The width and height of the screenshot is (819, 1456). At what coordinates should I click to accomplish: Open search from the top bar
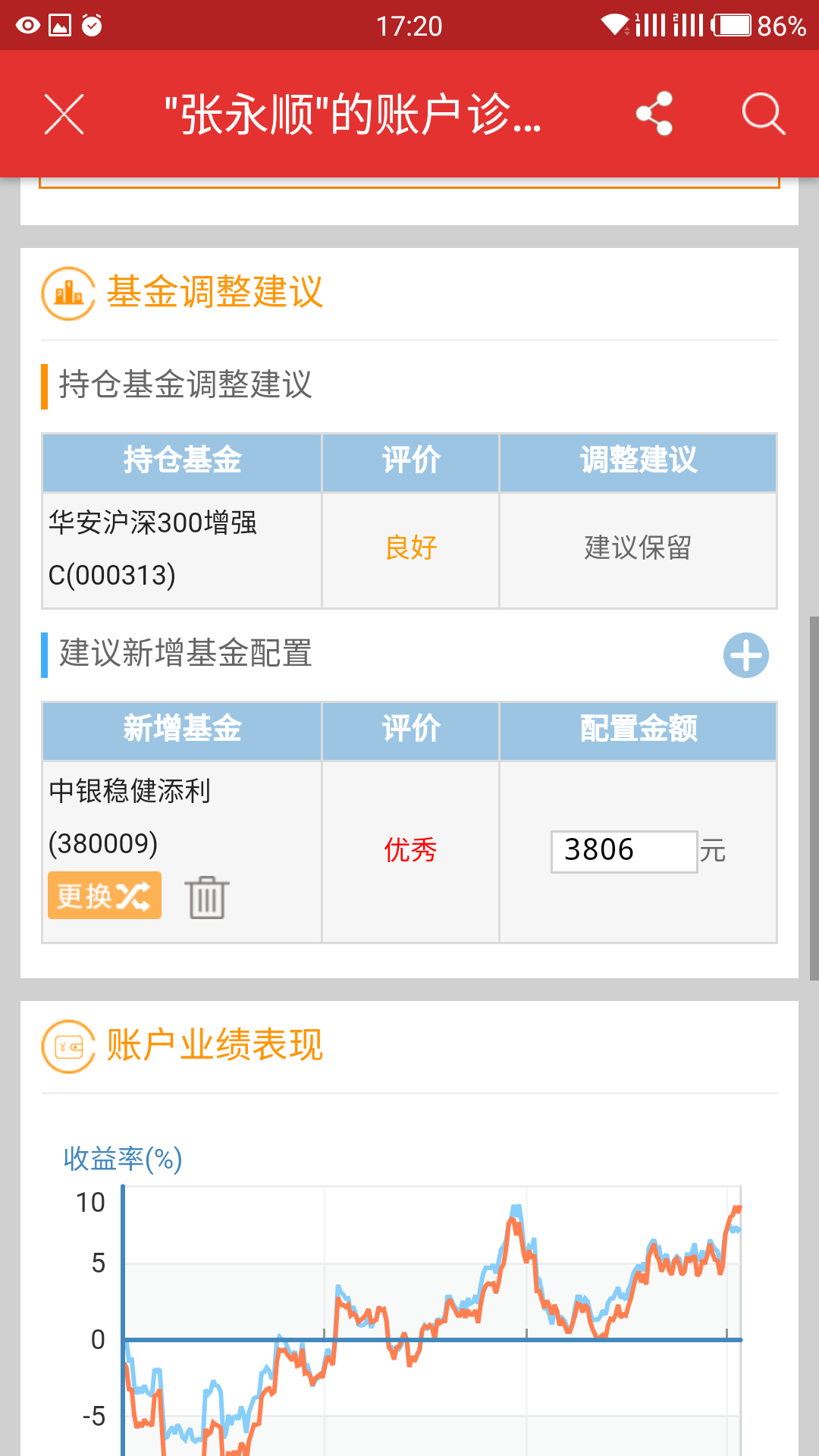click(763, 114)
